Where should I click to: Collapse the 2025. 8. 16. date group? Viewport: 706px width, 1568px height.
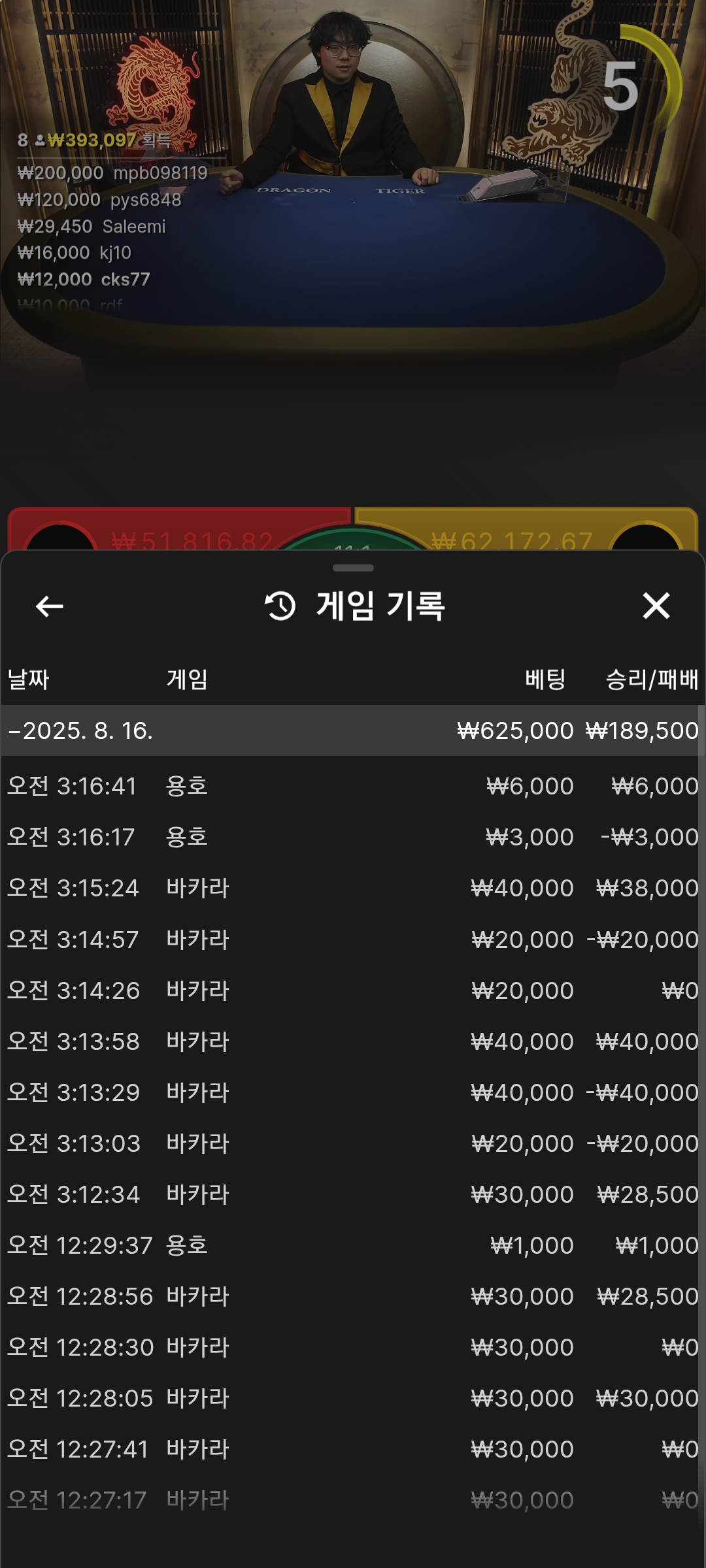[353, 730]
